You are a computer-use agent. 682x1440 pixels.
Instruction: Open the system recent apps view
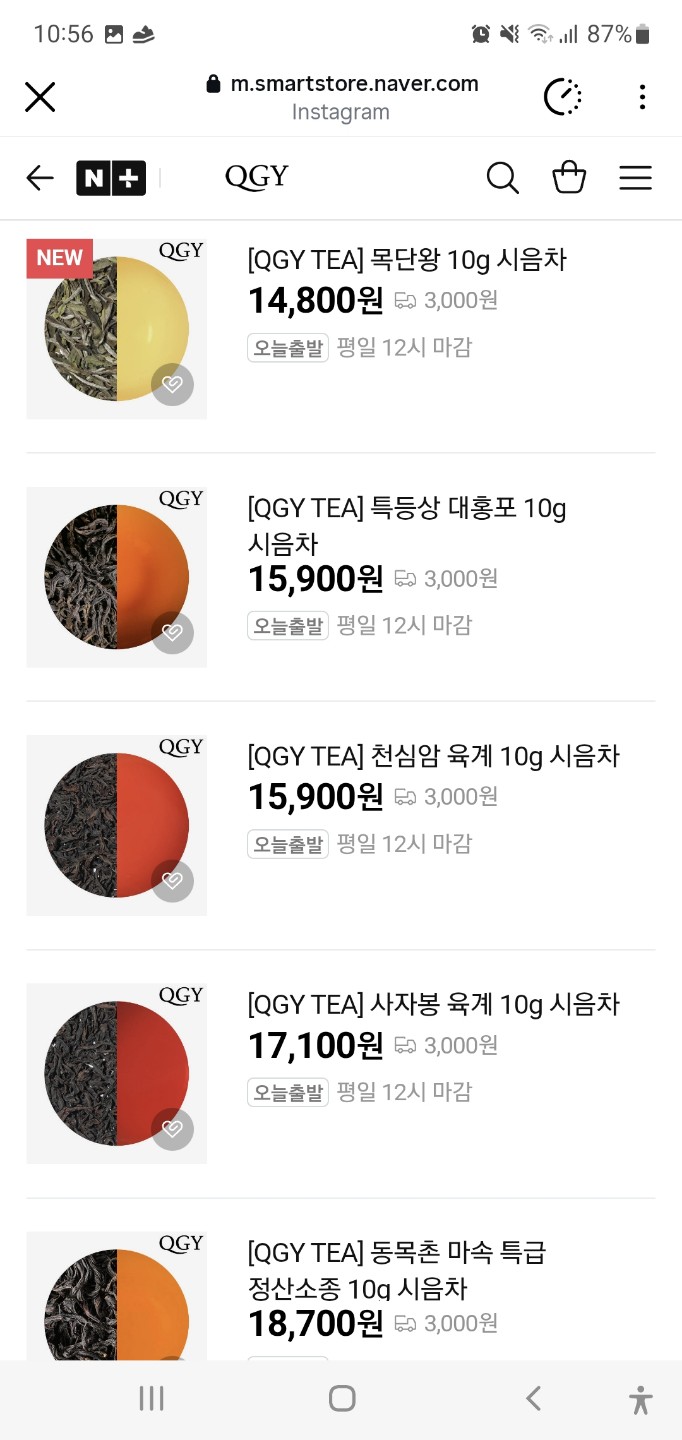pyautogui.click(x=151, y=1398)
